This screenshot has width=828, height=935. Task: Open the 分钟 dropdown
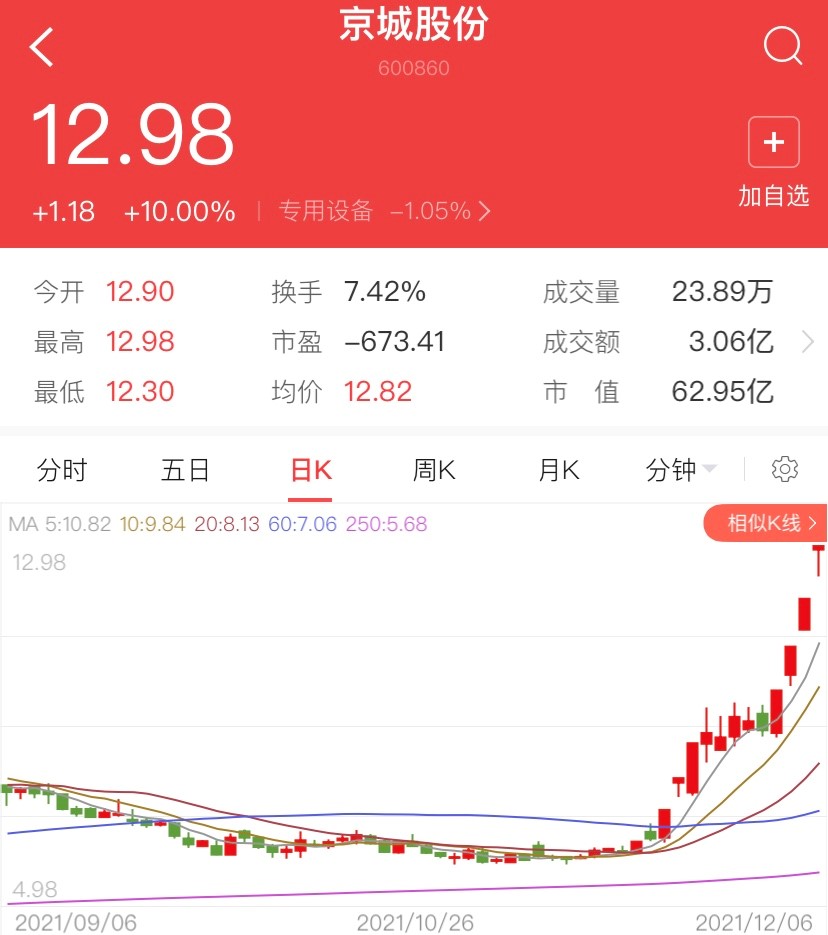681,470
